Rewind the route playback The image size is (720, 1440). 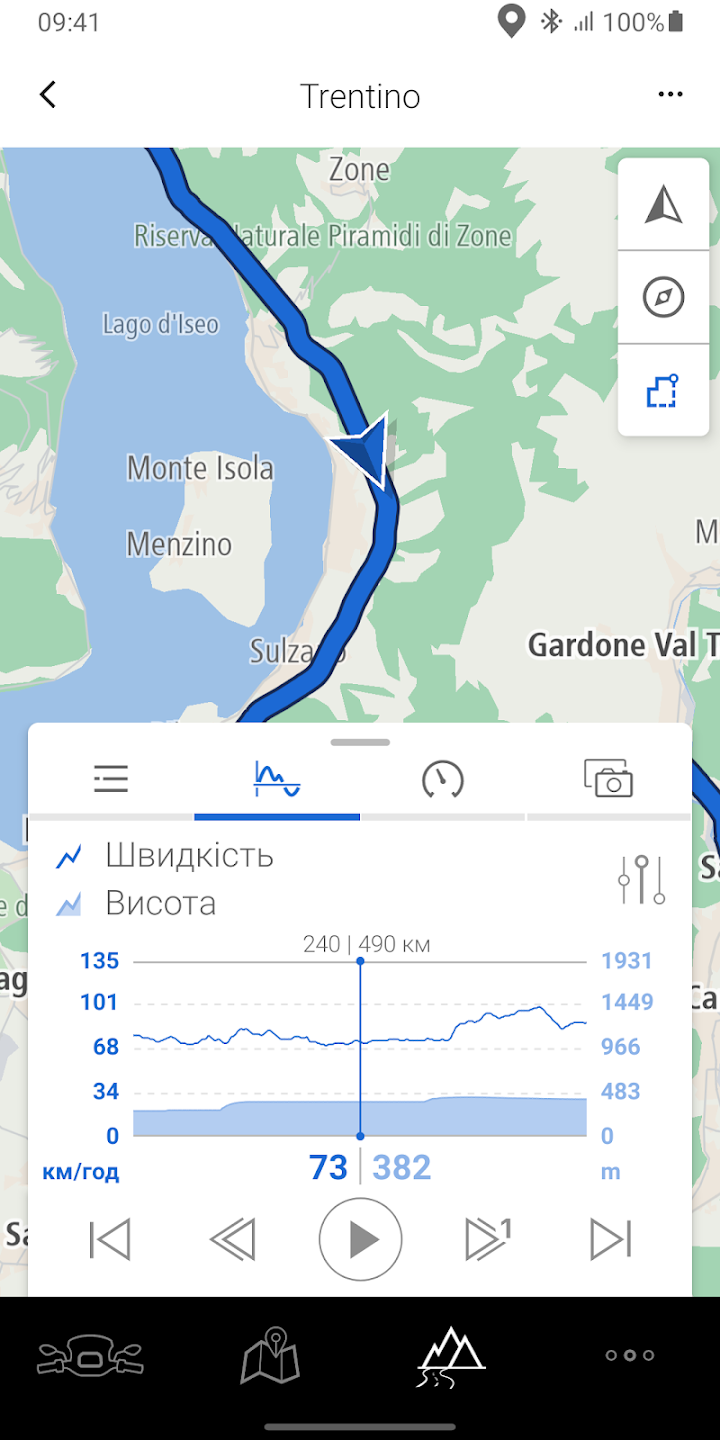pyautogui.click(x=232, y=1240)
